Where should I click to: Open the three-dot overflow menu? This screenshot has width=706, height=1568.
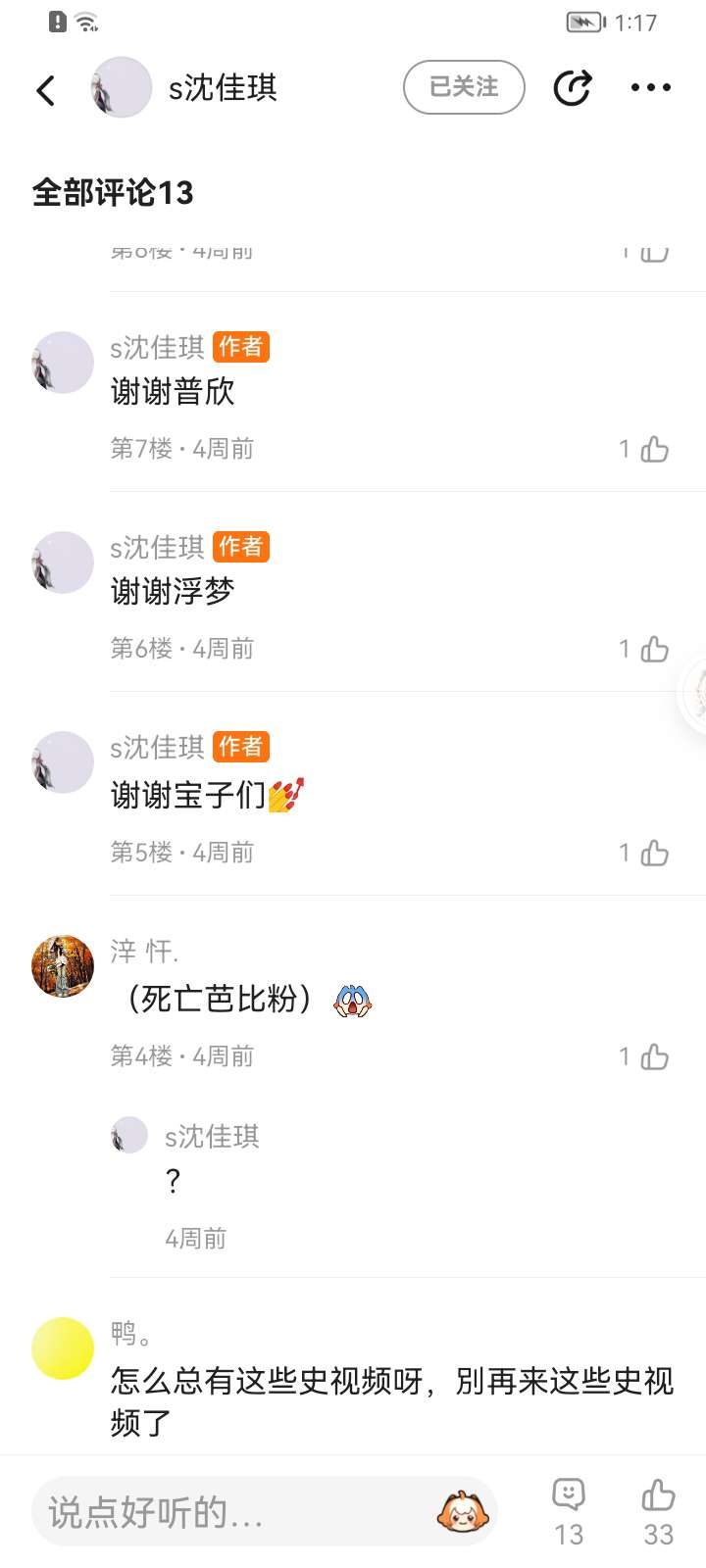(x=650, y=88)
